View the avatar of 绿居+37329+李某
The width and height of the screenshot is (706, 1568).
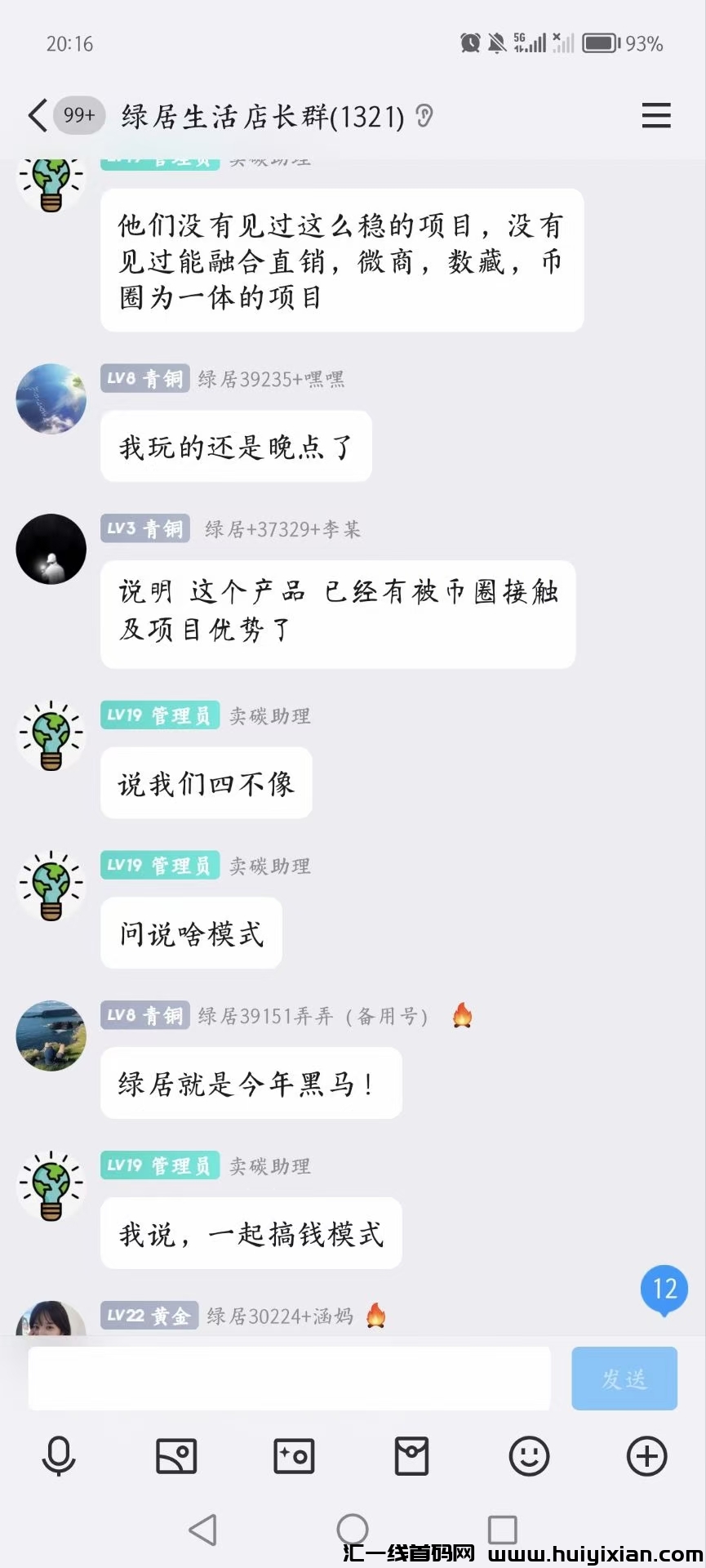[x=51, y=549]
